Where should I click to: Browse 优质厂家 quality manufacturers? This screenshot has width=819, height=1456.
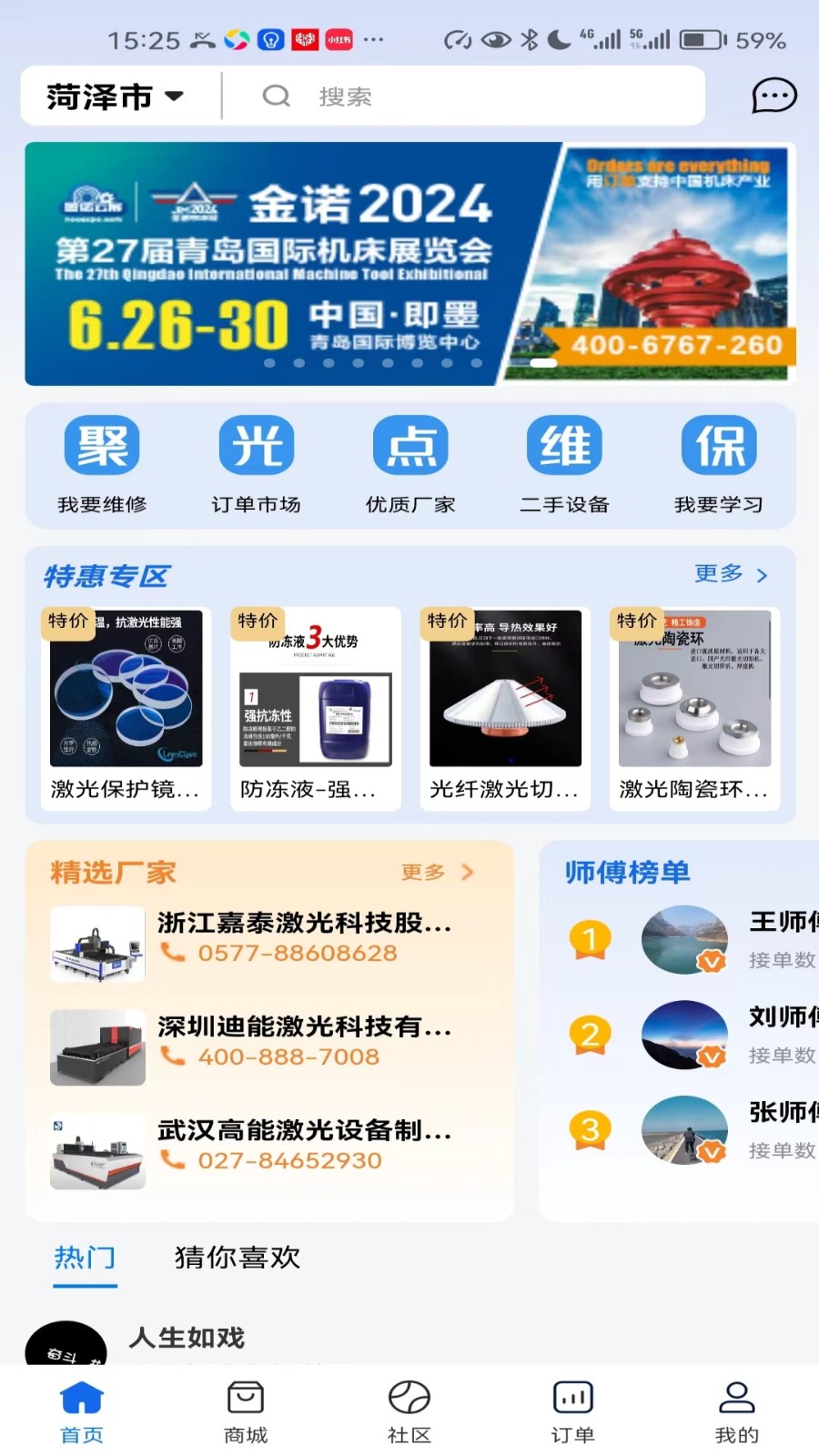coord(410,464)
